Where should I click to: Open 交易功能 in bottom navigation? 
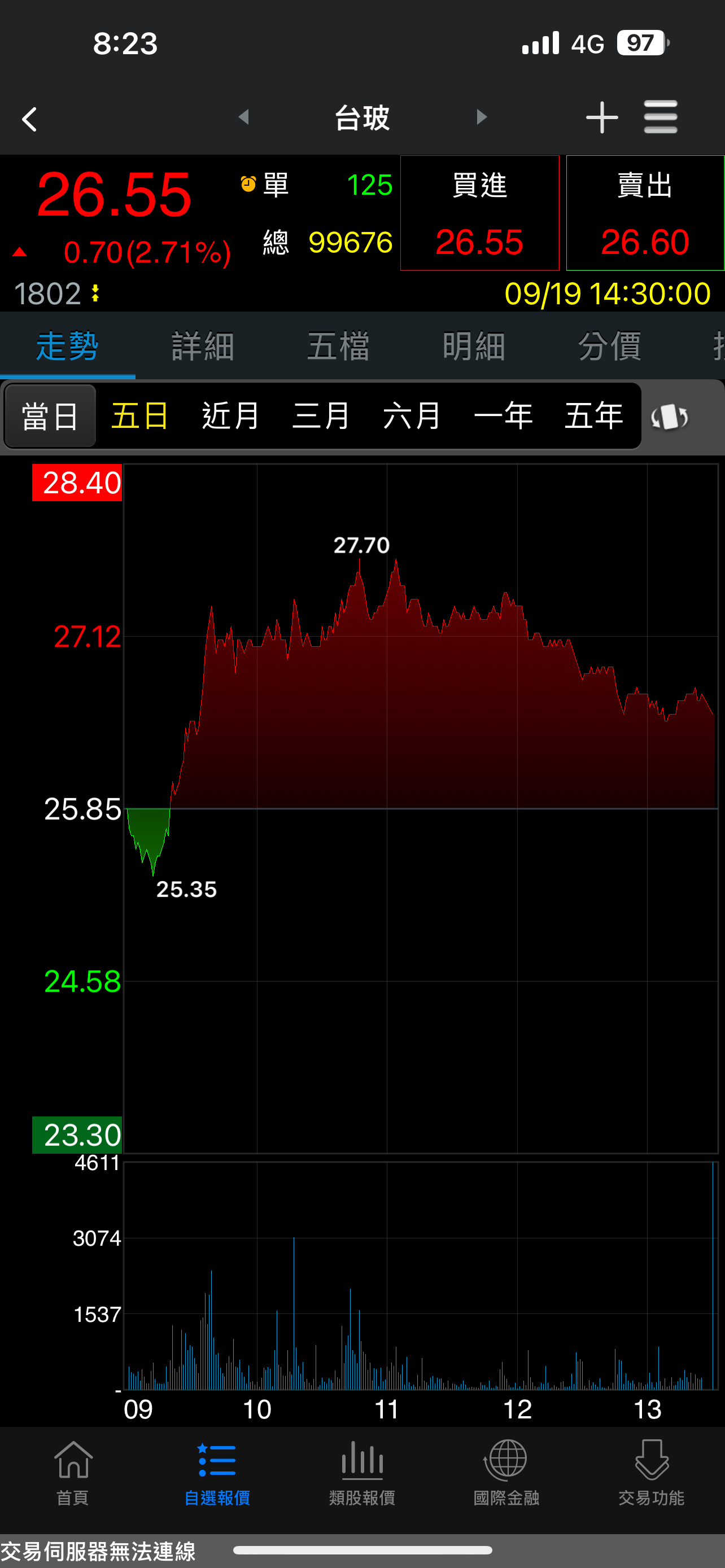coord(652,1472)
